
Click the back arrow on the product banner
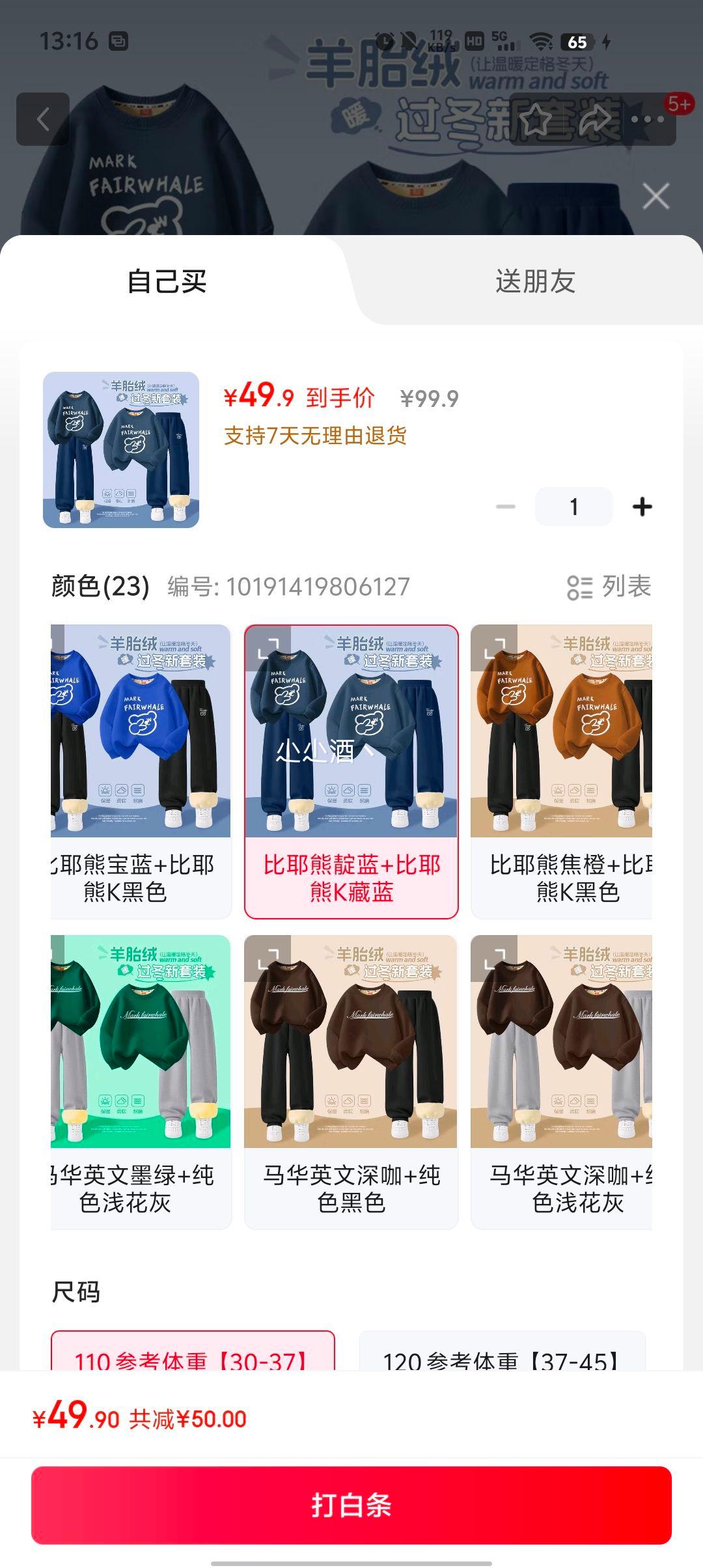click(42, 119)
